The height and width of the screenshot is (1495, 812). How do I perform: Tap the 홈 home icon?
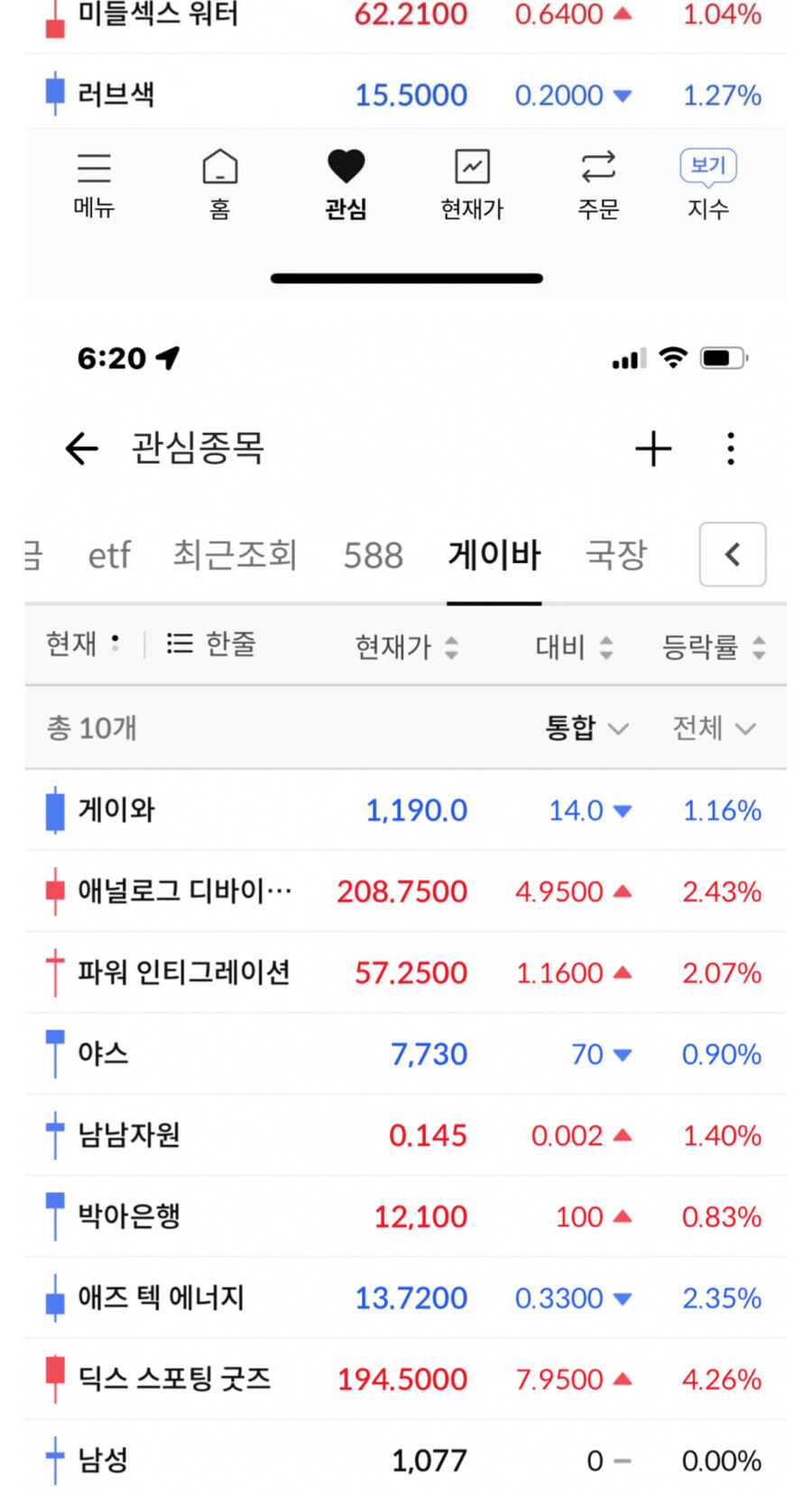click(x=219, y=183)
